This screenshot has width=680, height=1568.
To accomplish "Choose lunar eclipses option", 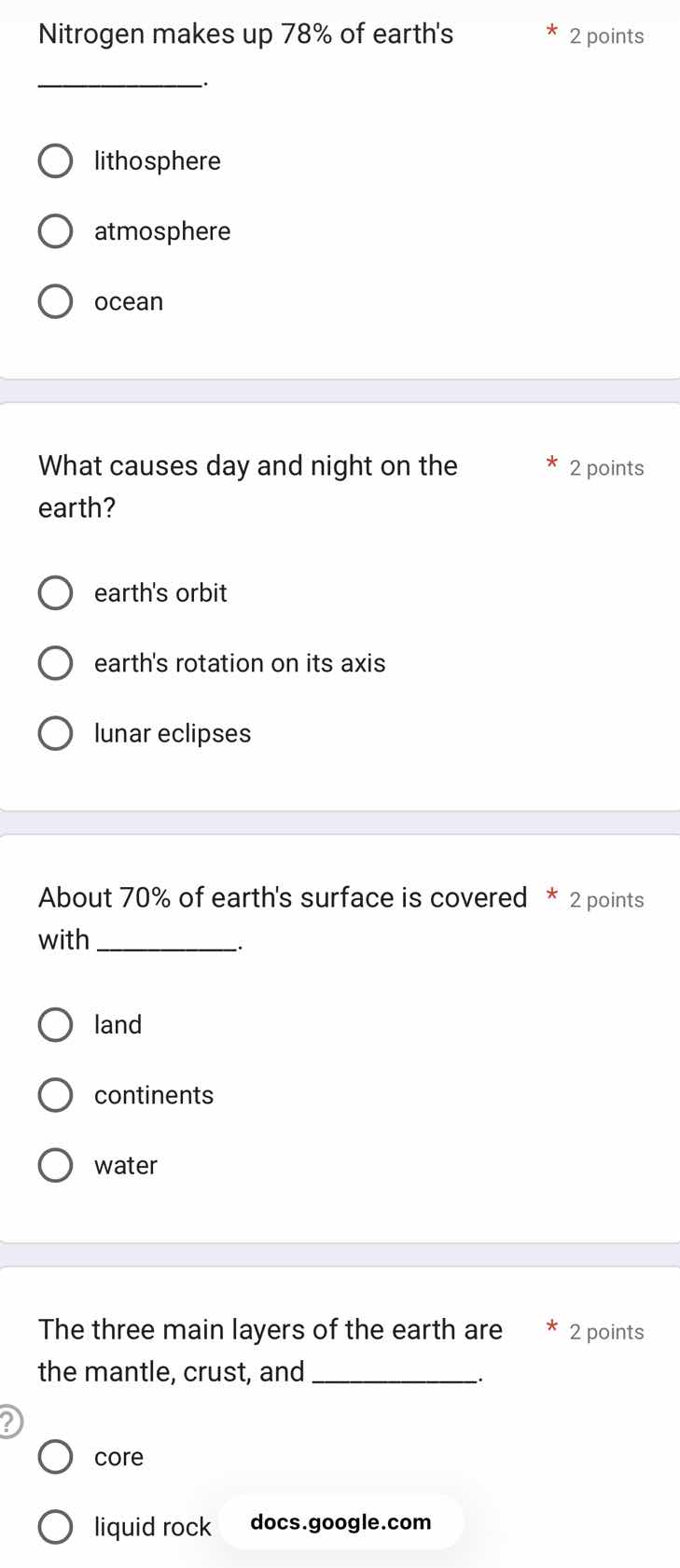I will 55,733.
